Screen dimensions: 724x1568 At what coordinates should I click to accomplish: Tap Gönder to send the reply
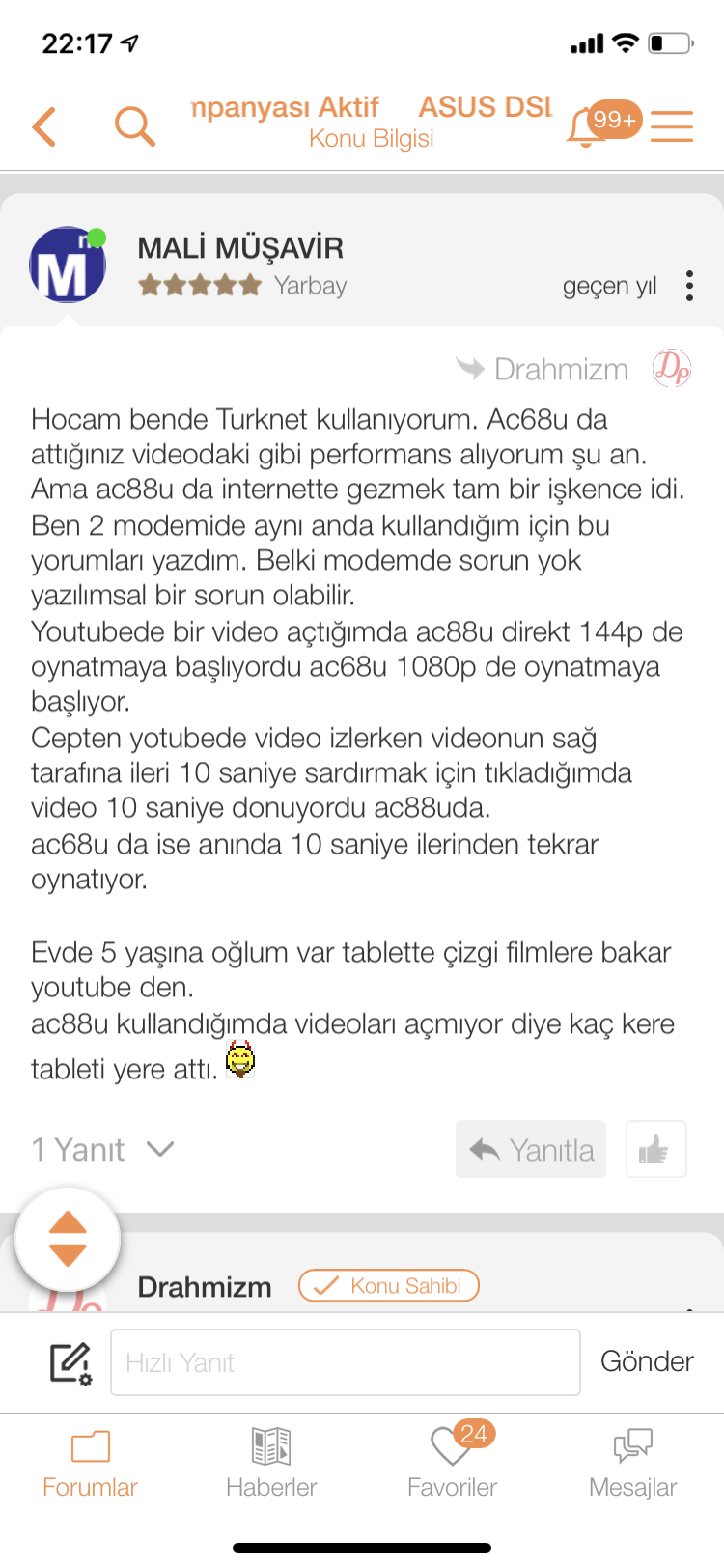(x=647, y=1361)
